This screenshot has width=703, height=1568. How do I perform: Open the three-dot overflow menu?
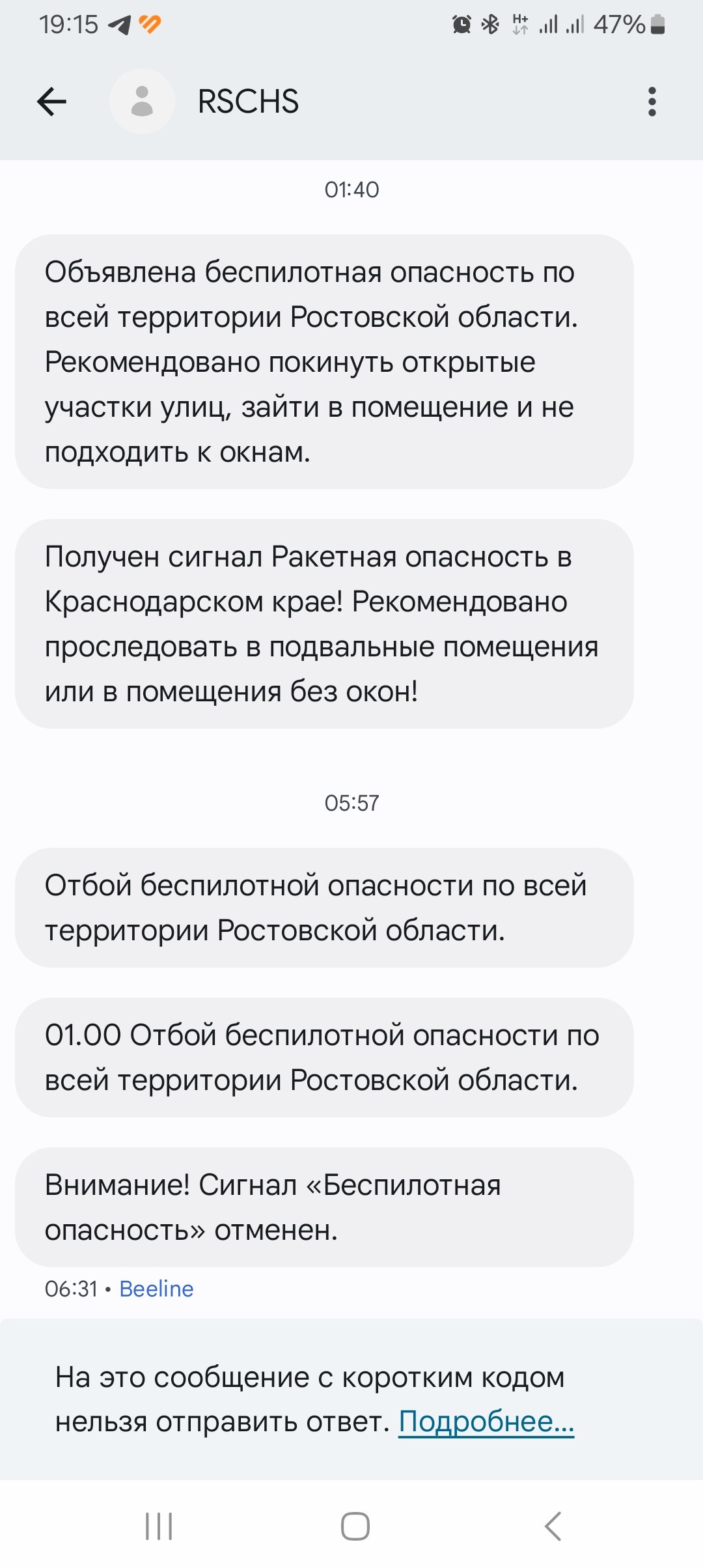[x=652, y=102]
